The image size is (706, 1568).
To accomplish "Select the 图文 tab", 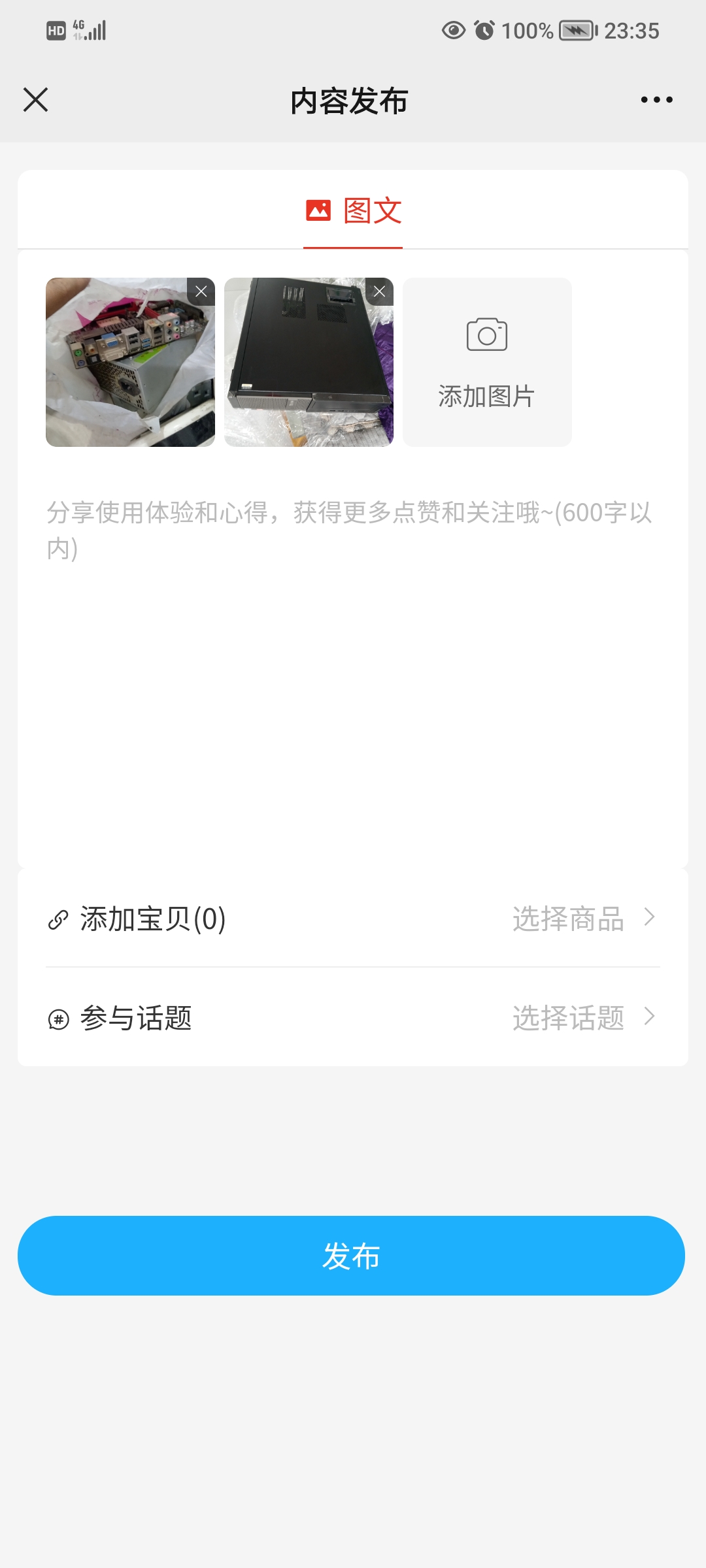I will (x=353, y=210).
